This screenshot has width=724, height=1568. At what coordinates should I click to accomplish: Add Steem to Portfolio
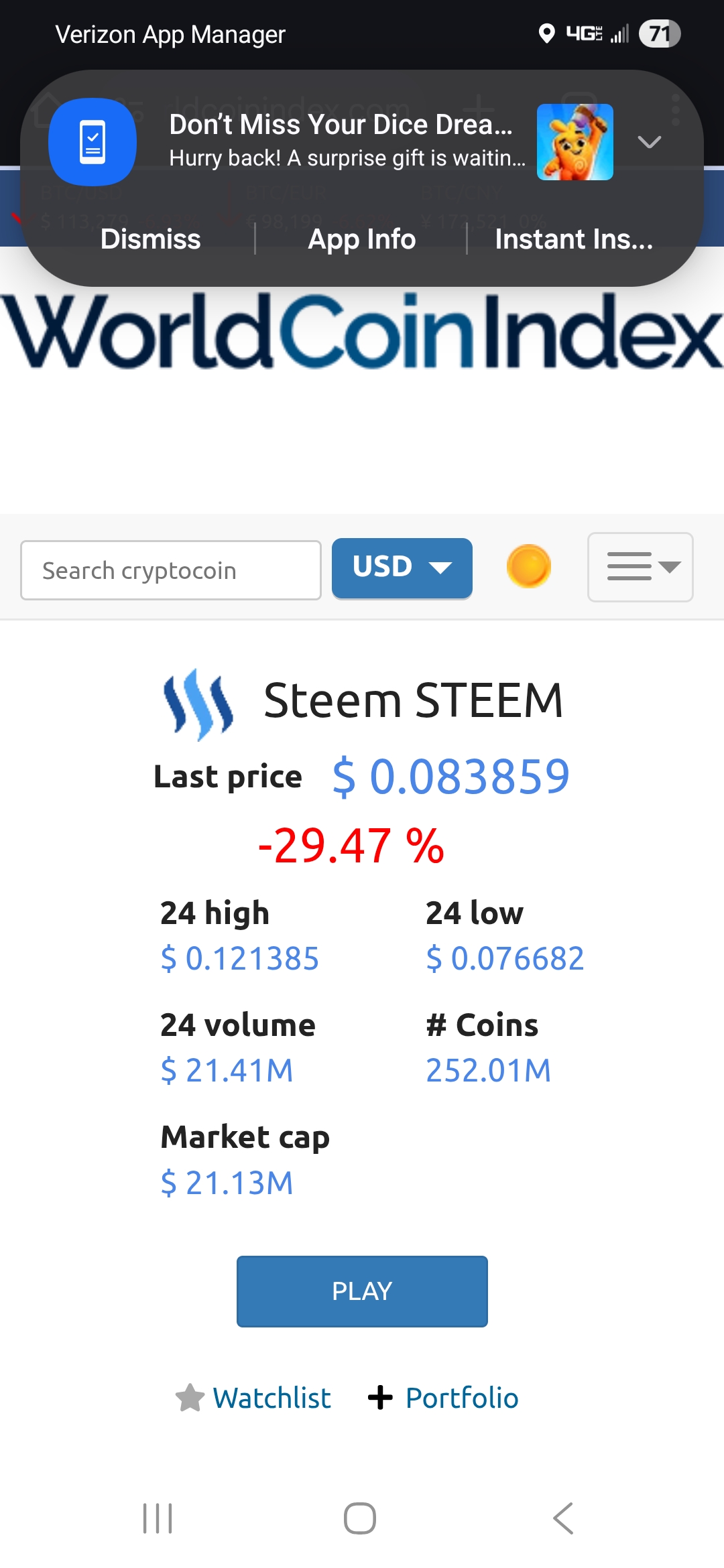[443, 1398]
